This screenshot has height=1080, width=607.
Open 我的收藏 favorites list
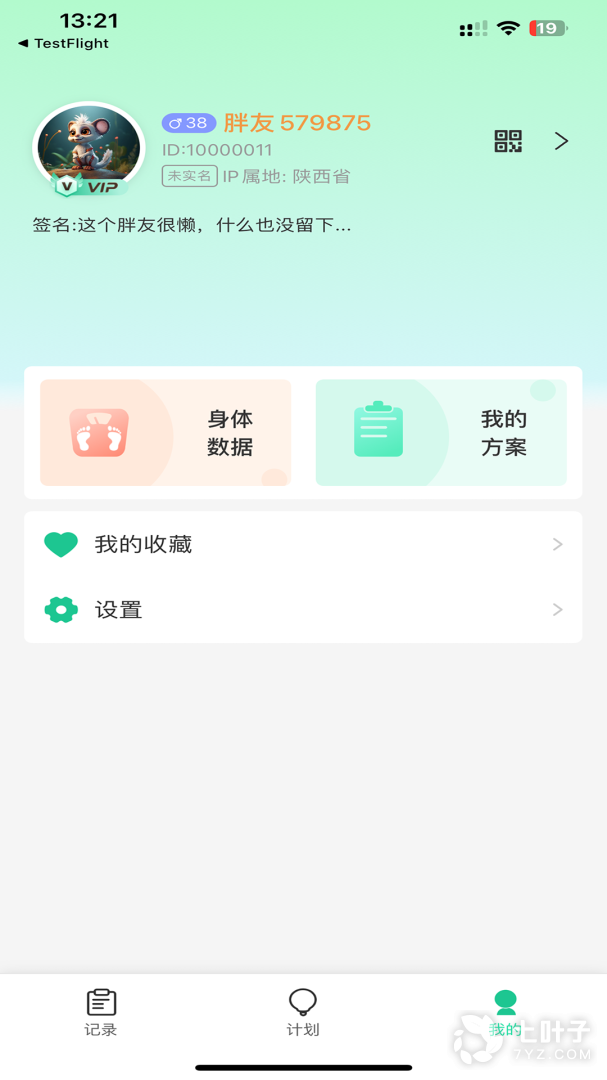[x=303, y=544]
